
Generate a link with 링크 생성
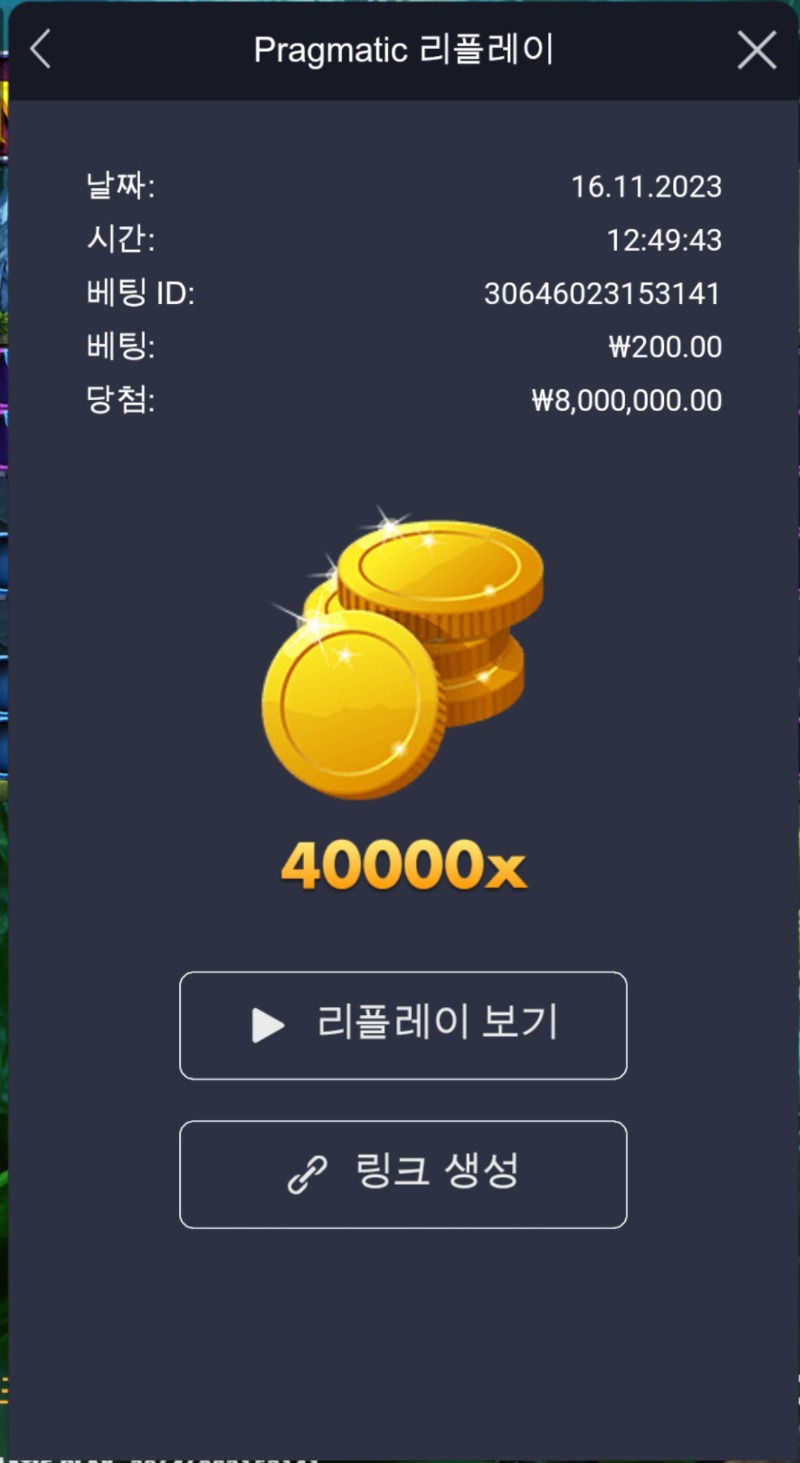pos(403,1174)
